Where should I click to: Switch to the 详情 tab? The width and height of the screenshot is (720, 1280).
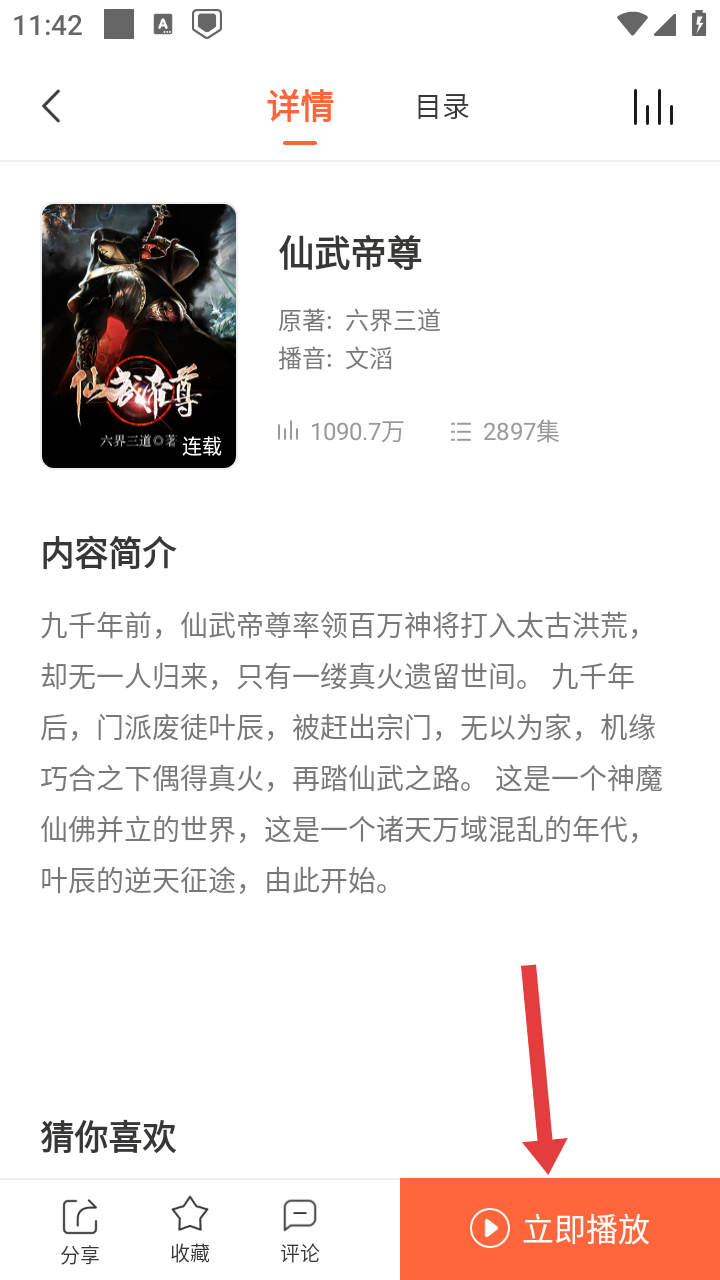(300, 107)
